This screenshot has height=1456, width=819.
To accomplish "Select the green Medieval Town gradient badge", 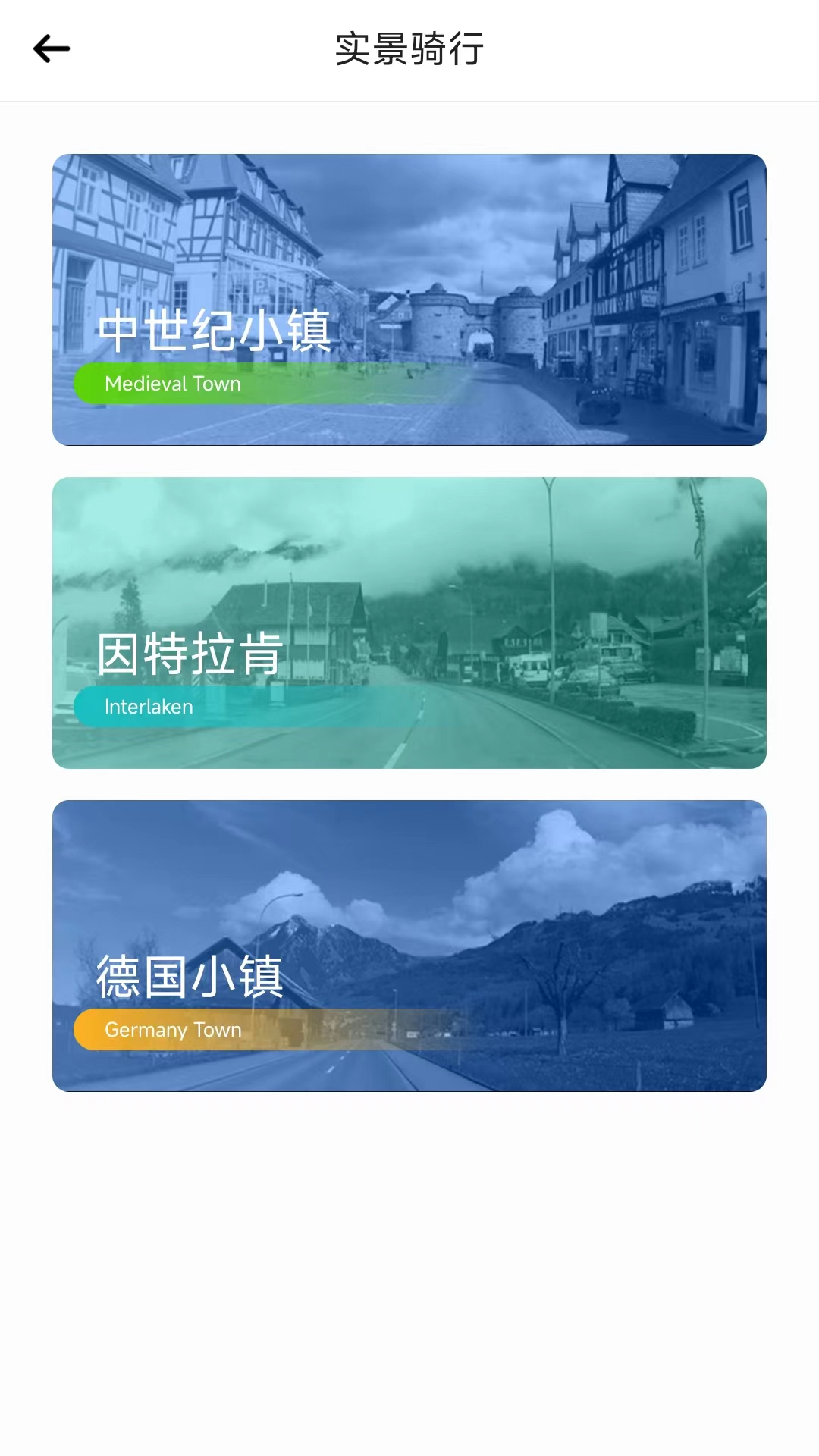I will click(x=172, y=384).
